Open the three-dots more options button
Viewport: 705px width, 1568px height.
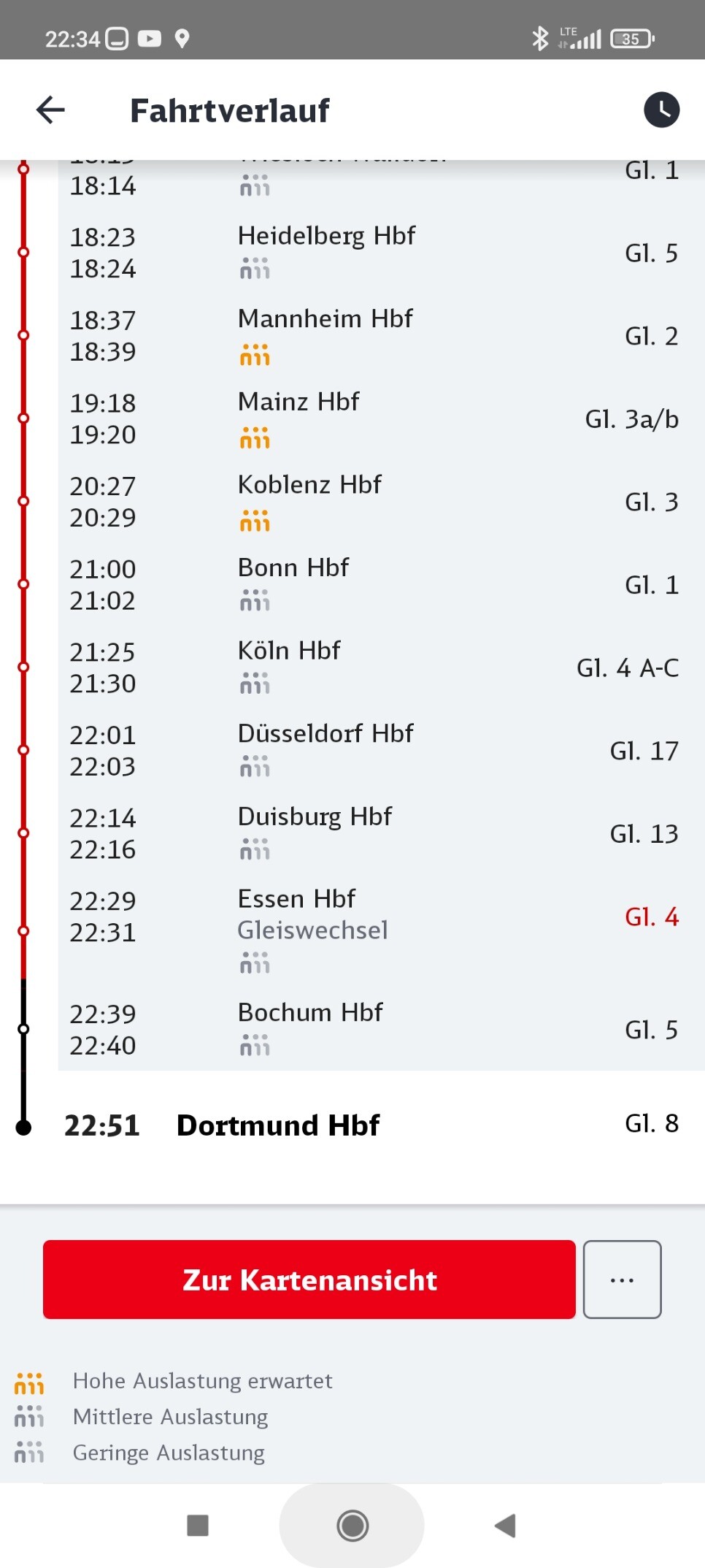click(x=622, y=1280)
